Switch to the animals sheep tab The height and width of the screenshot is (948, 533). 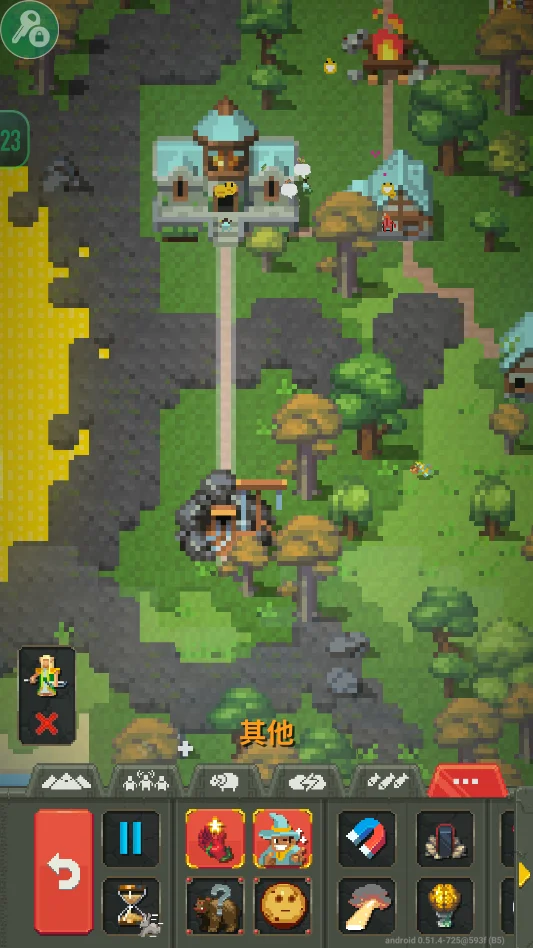coord(224,782)
